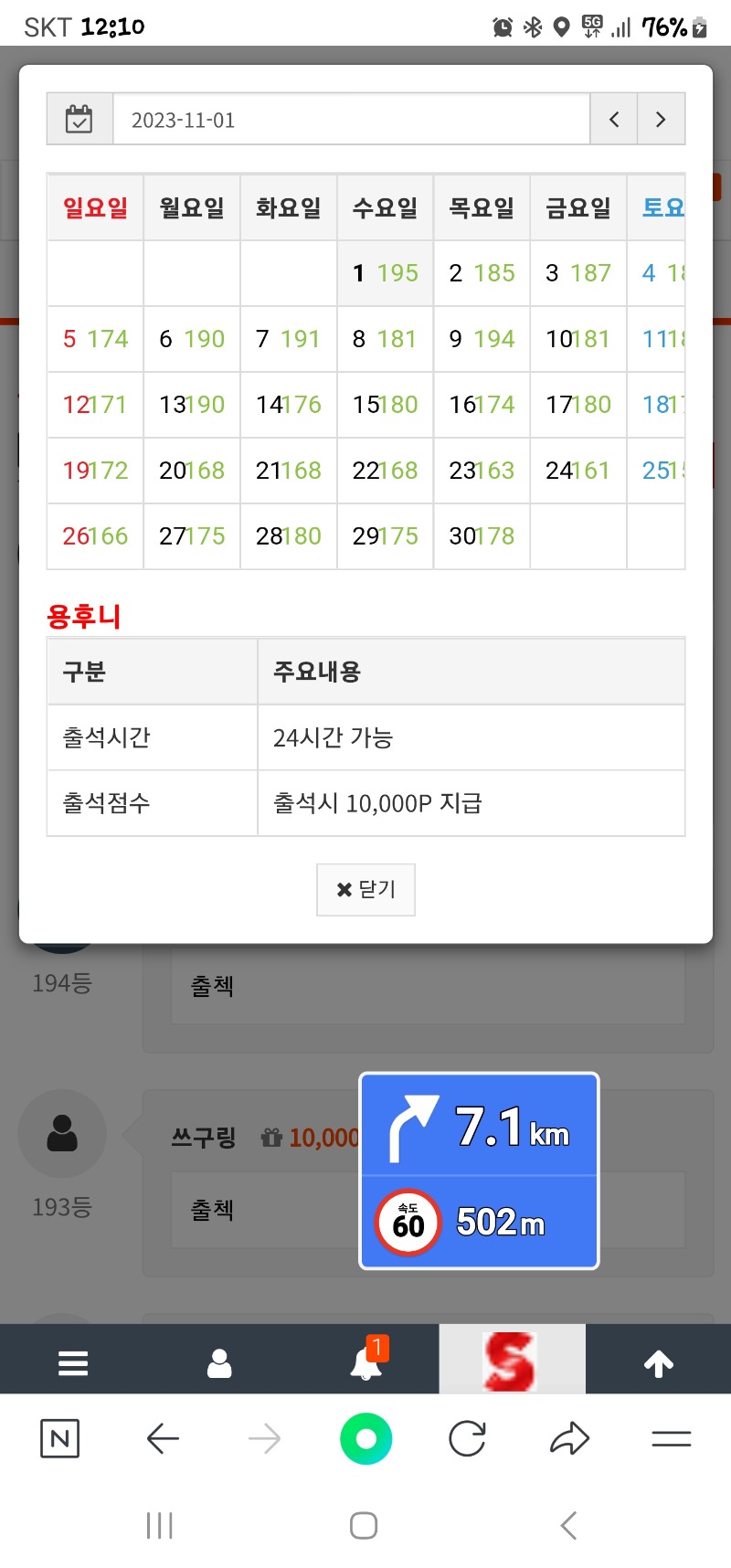This screenshot has width=731, height=1568.
Task: Go to the previous month arrow
Action: click(x=614, y=119)
